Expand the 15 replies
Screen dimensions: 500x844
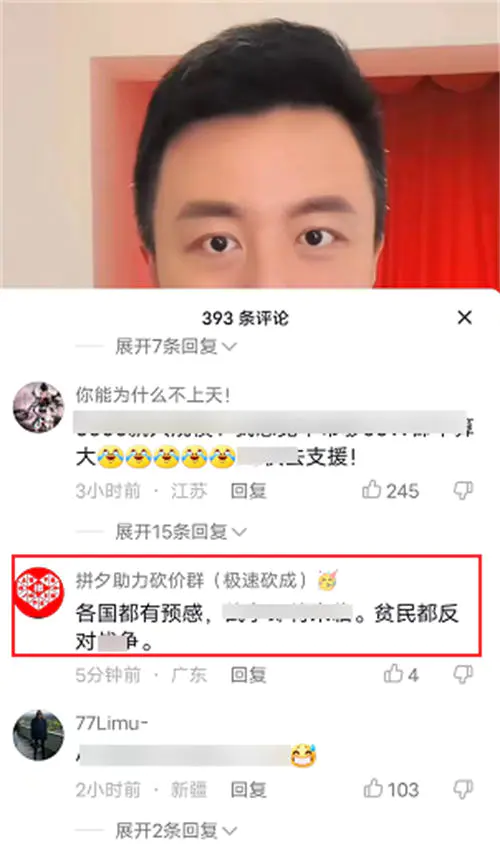(181, 532)
